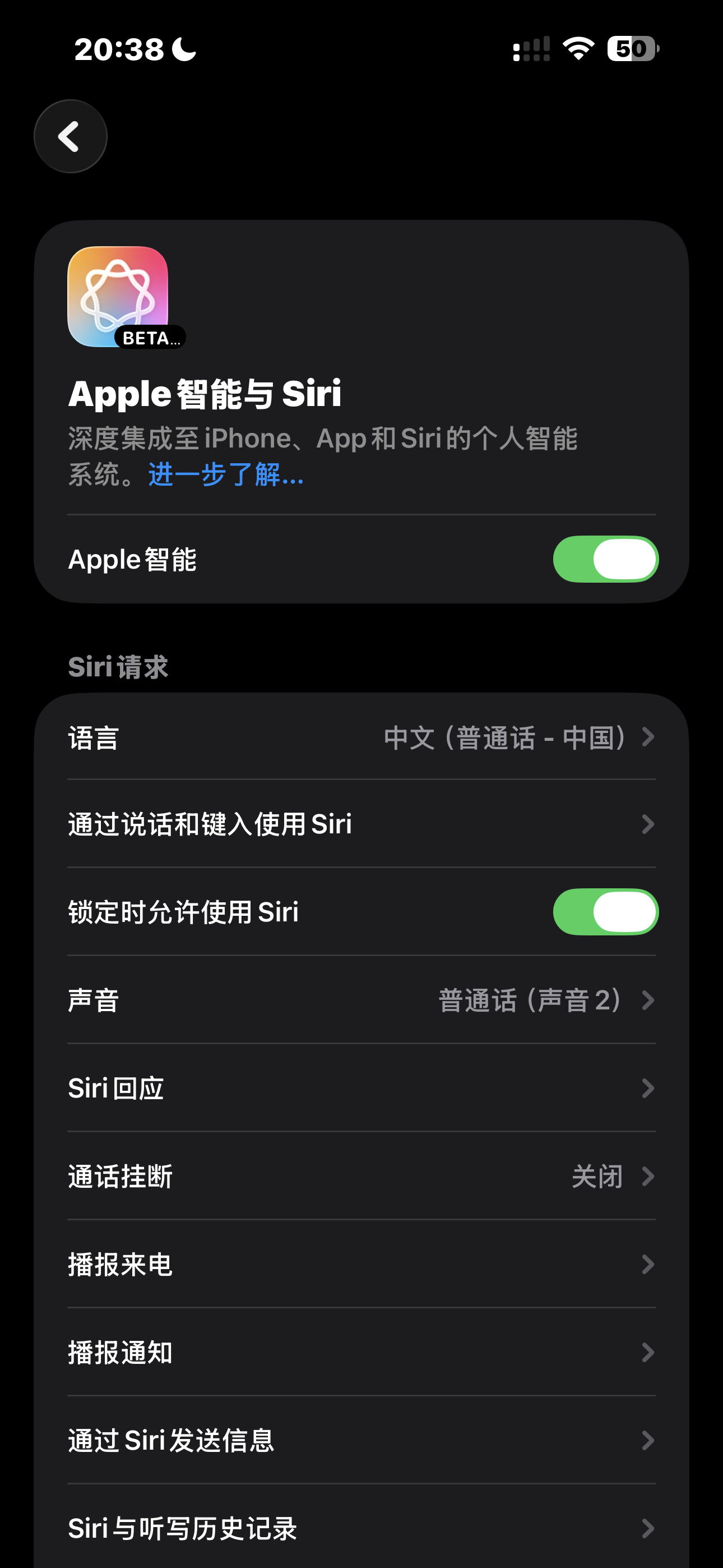Open the 进一步了解 link

click(x=226, y=474)
